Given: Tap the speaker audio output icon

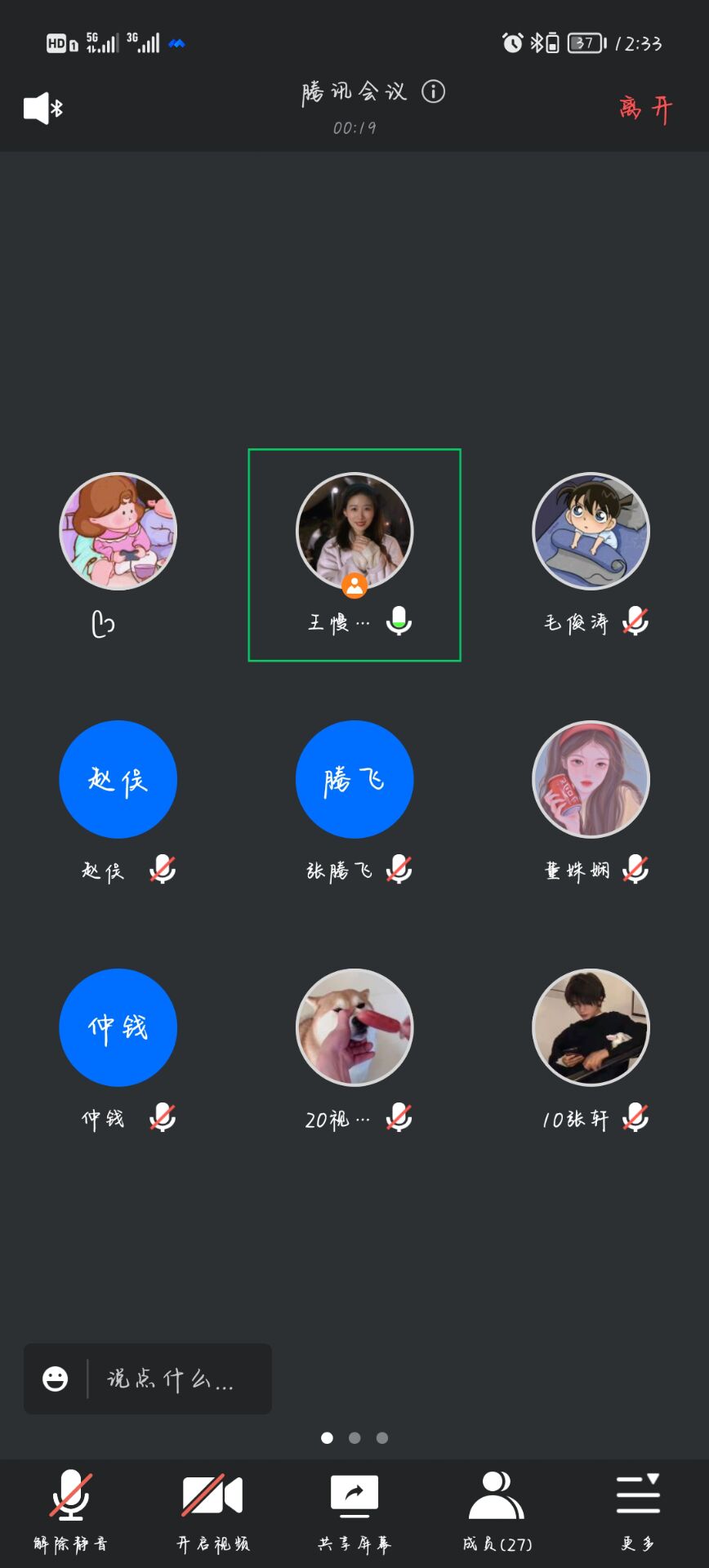Looking at the screenshot, I should click(x=42, y=108).
